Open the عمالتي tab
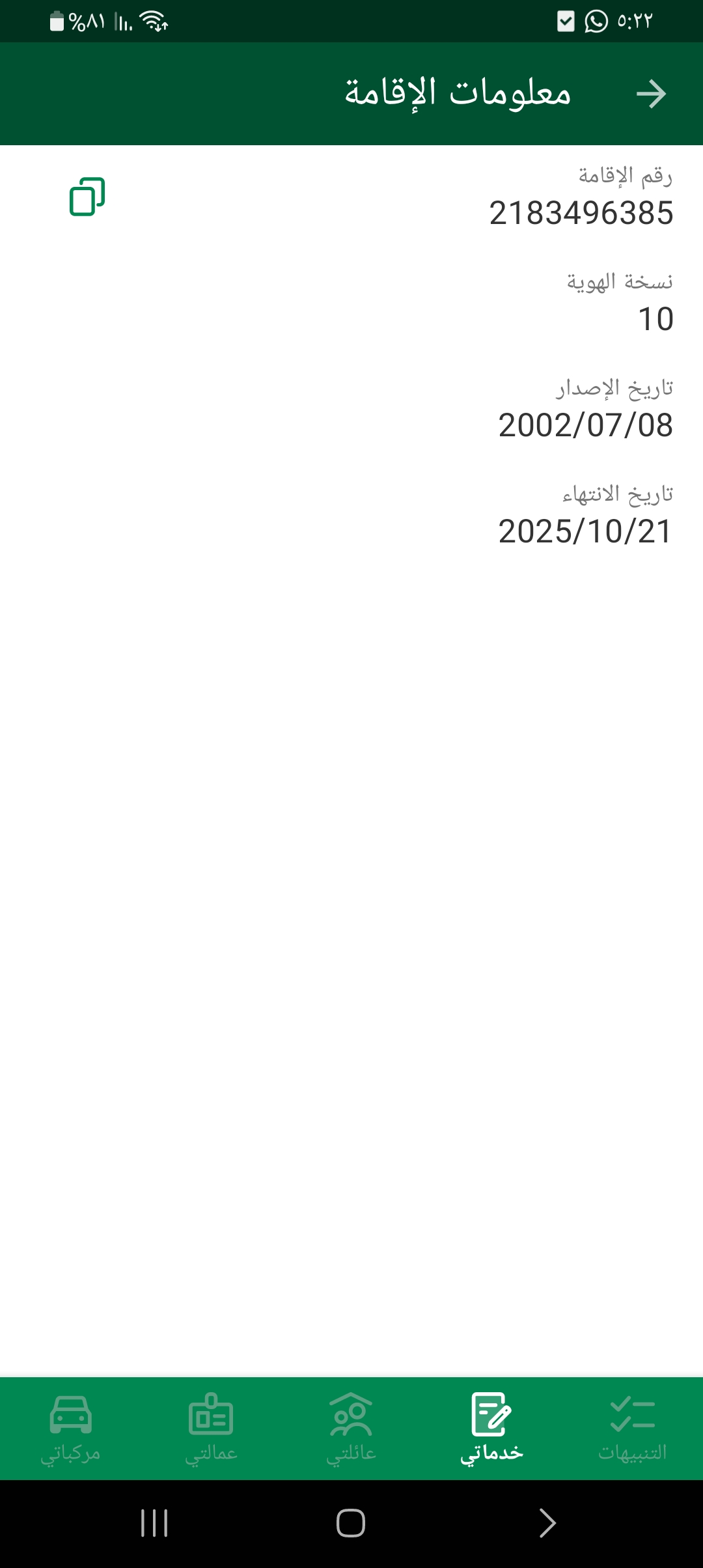703x1568 pixels. point(211,1427)
